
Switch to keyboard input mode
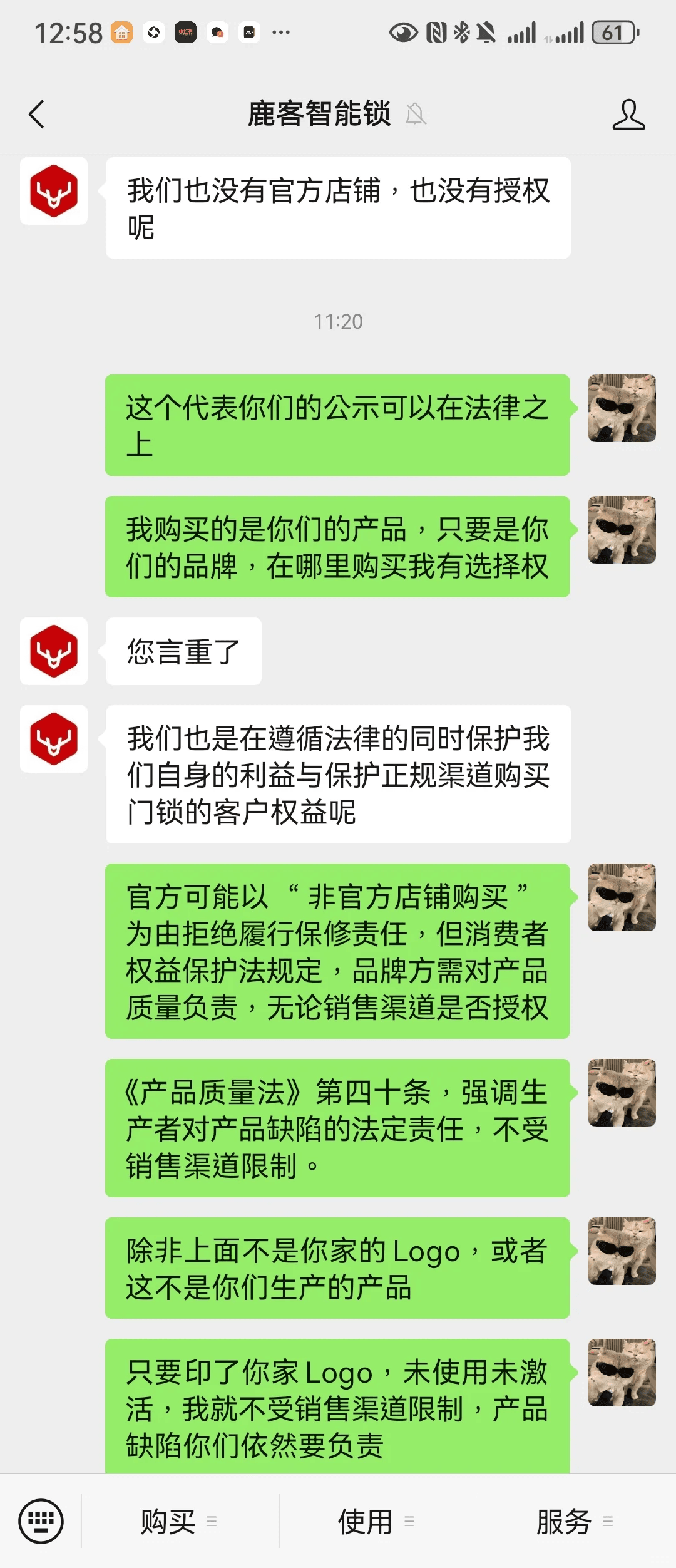(41, 1521)
